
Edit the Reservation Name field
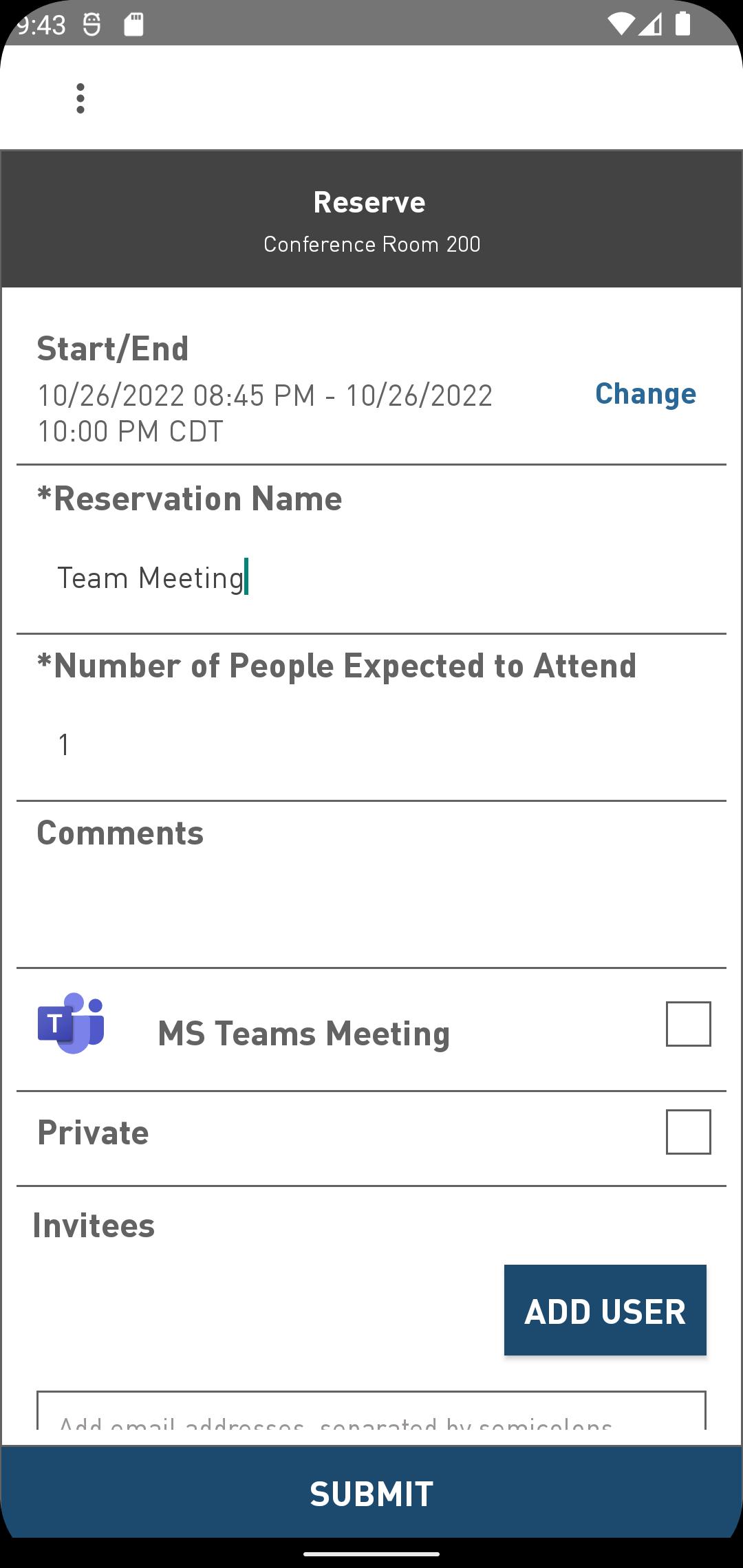[371, 578]
